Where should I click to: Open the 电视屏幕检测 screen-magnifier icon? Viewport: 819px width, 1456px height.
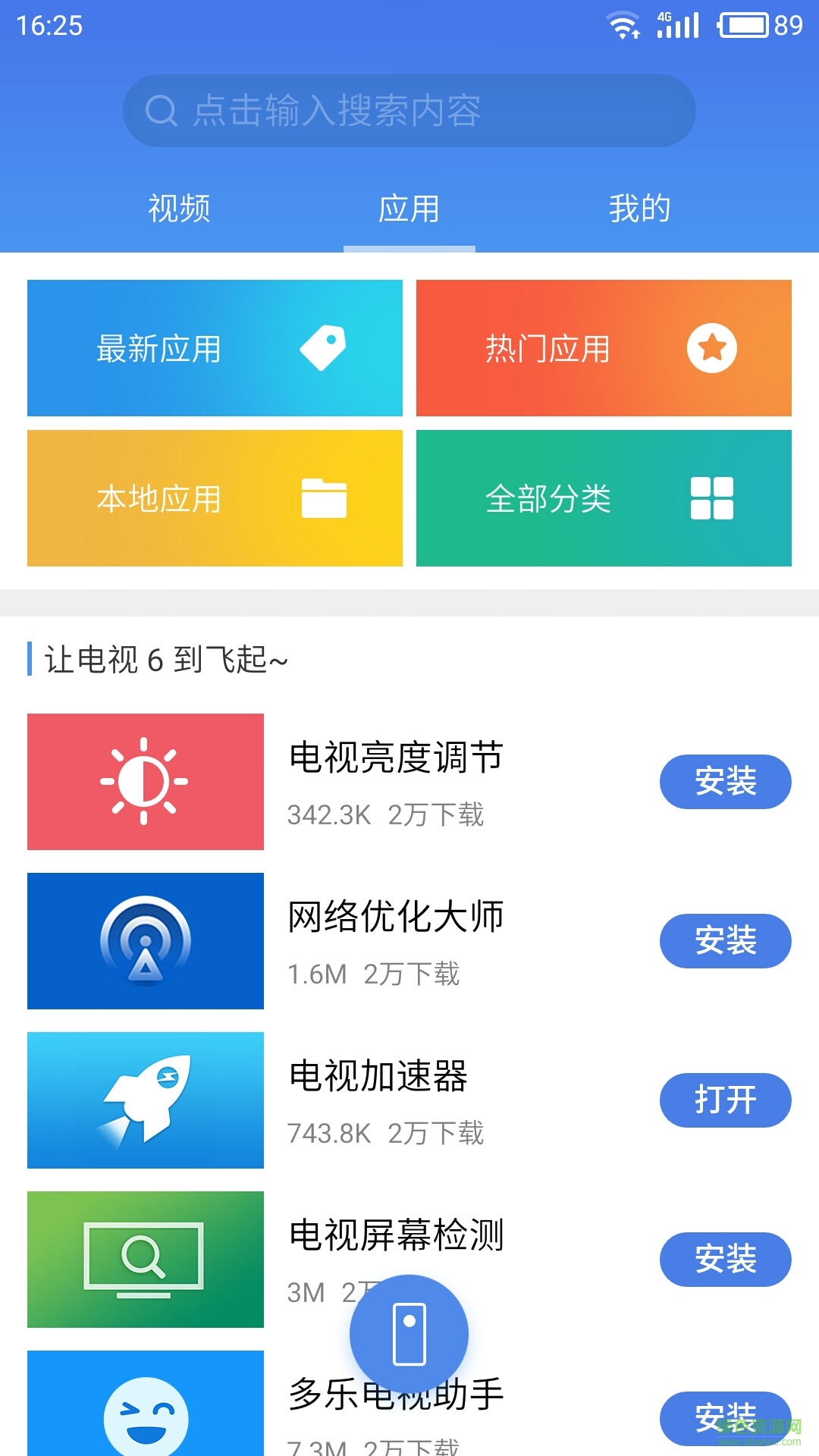[145, 1259]
